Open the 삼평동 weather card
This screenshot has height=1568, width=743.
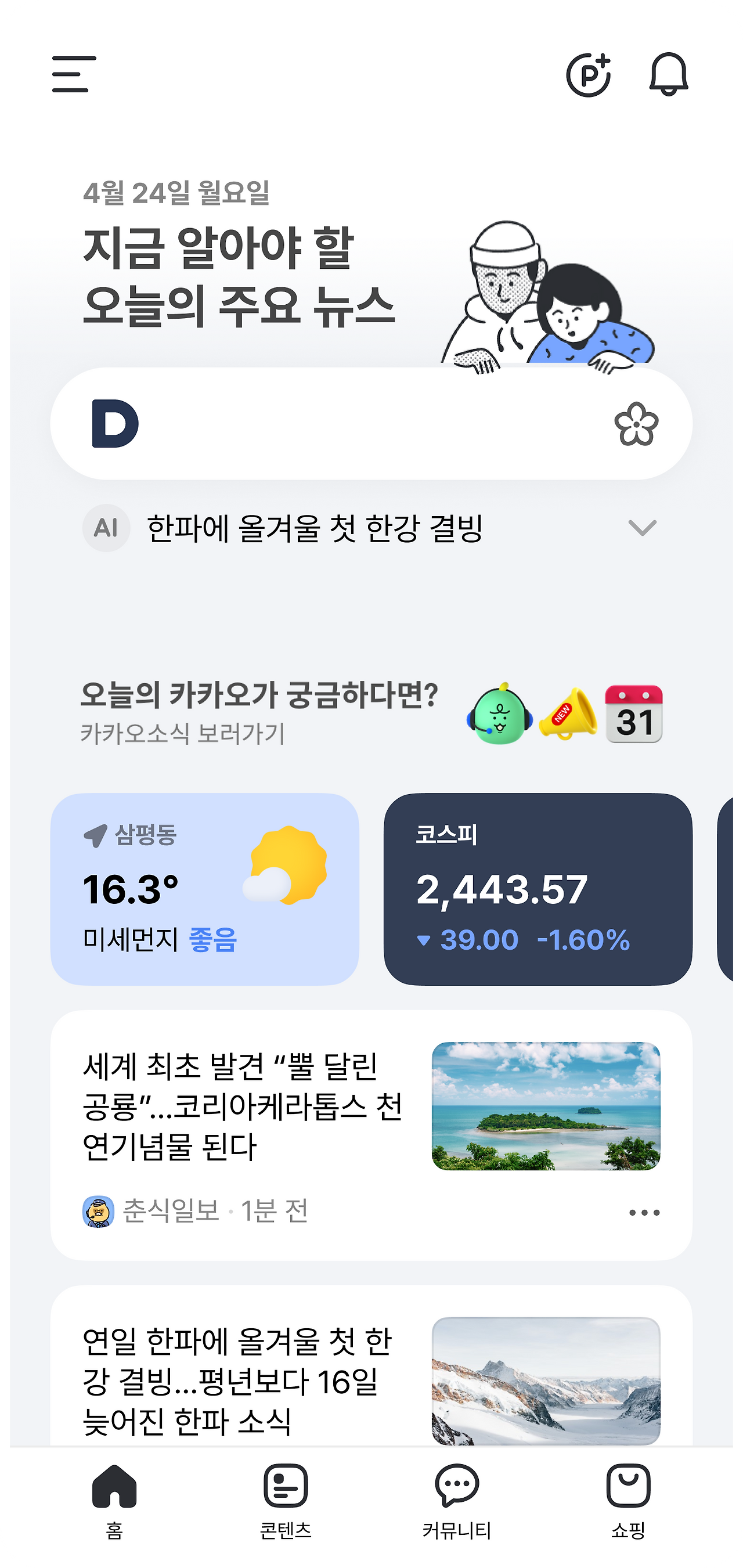pos(204,889)
